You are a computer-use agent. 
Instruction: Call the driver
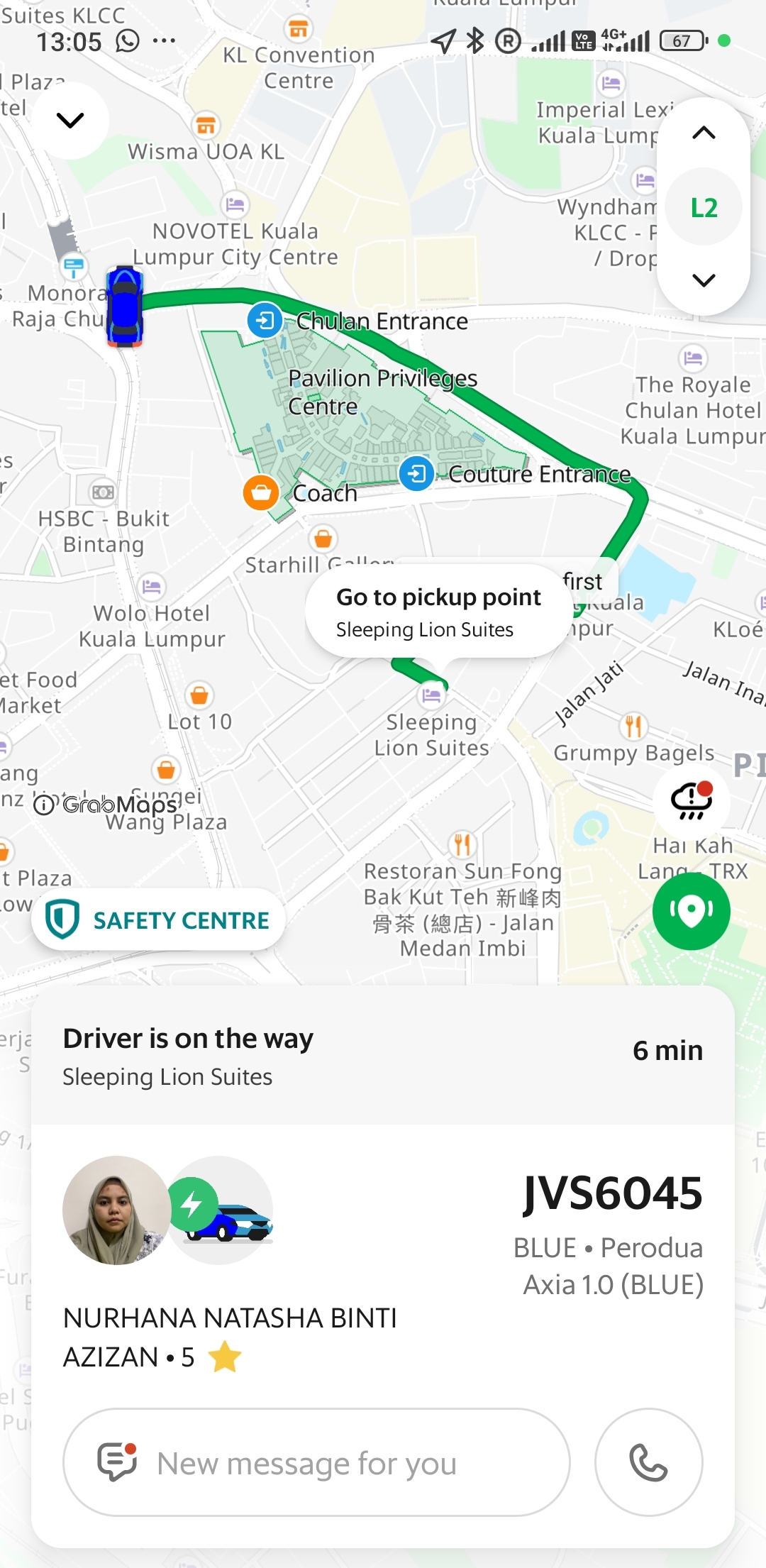(x=648, y=1463)
